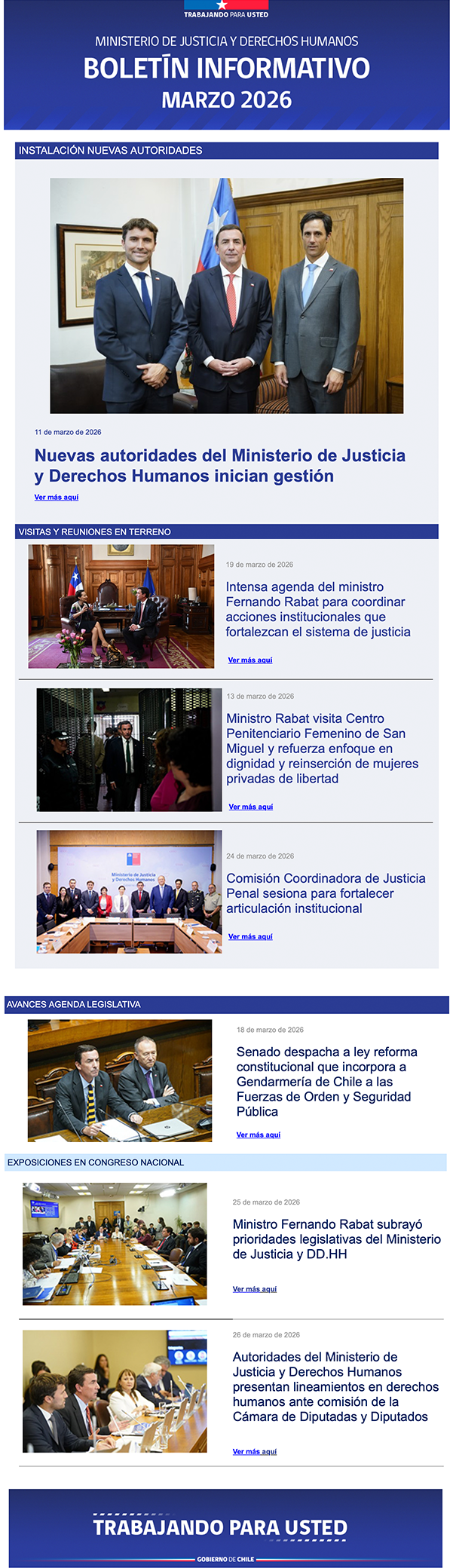Viewport: 453px width, 1568px height.
Task: Open 'Ver más aquí' for lineamientos en derechos humanos
Action: click(255, 1451)
